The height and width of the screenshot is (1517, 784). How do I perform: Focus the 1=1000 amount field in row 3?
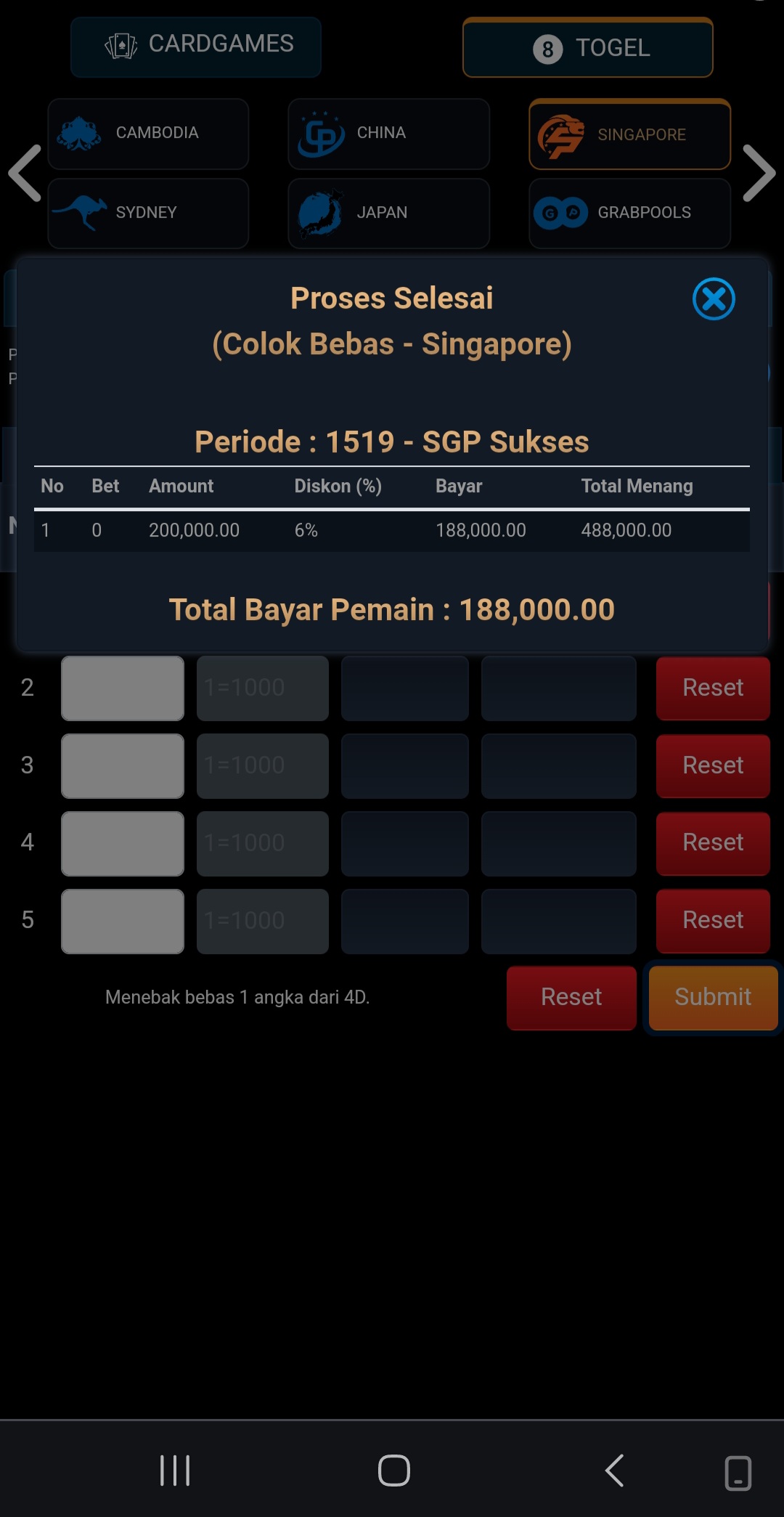click(x=262, y=765)
